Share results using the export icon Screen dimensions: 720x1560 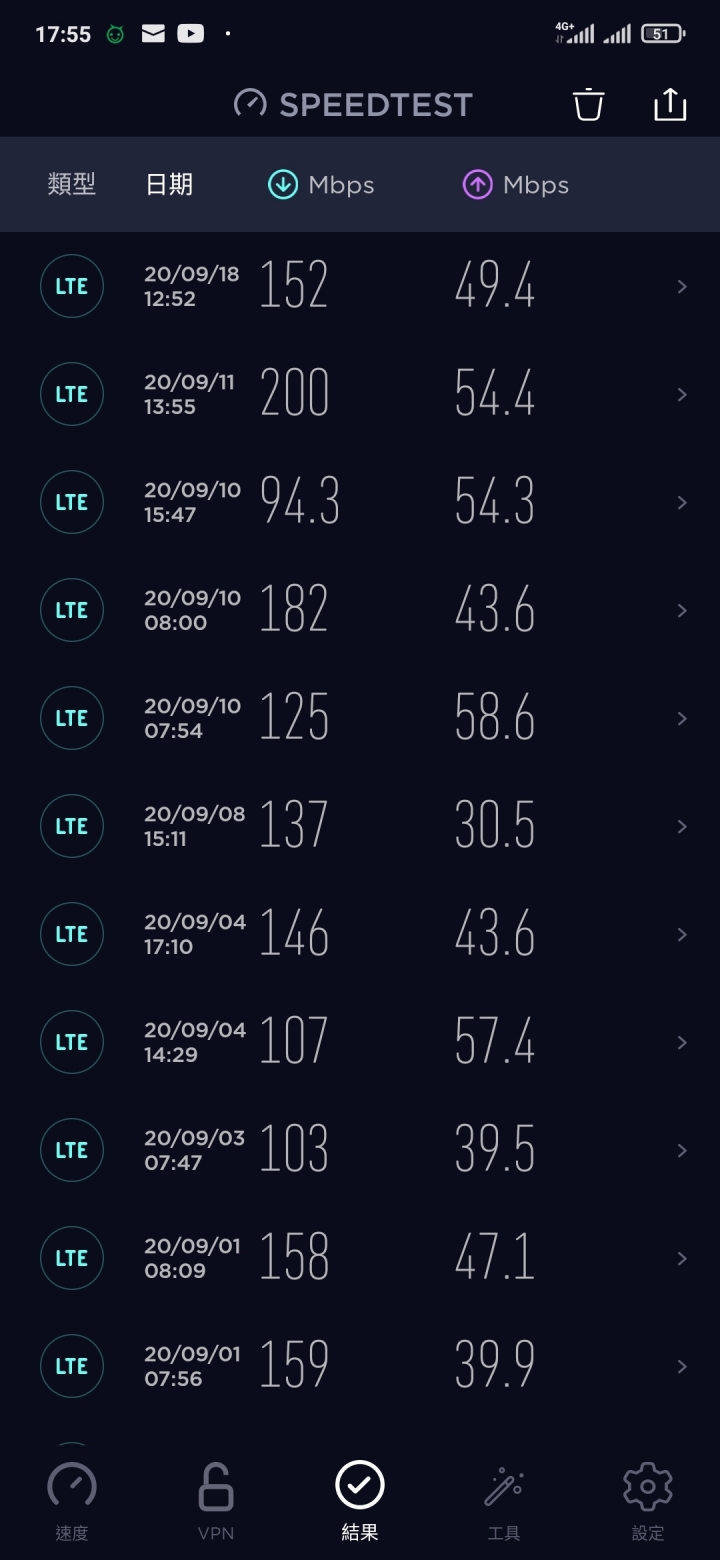670,104
